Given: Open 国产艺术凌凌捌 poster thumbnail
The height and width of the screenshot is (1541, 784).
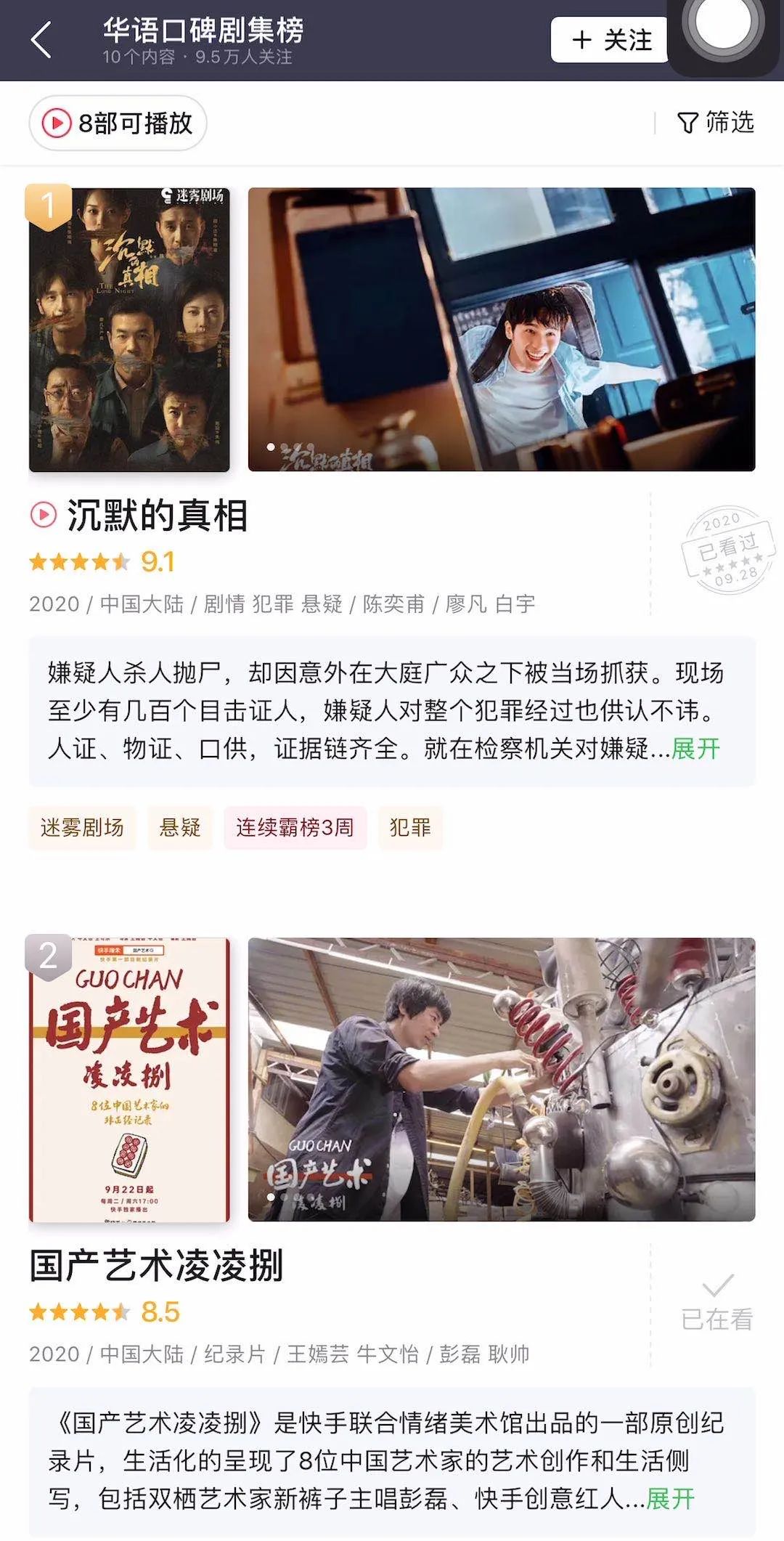Looking at the screenshot, I should 129,1080.
